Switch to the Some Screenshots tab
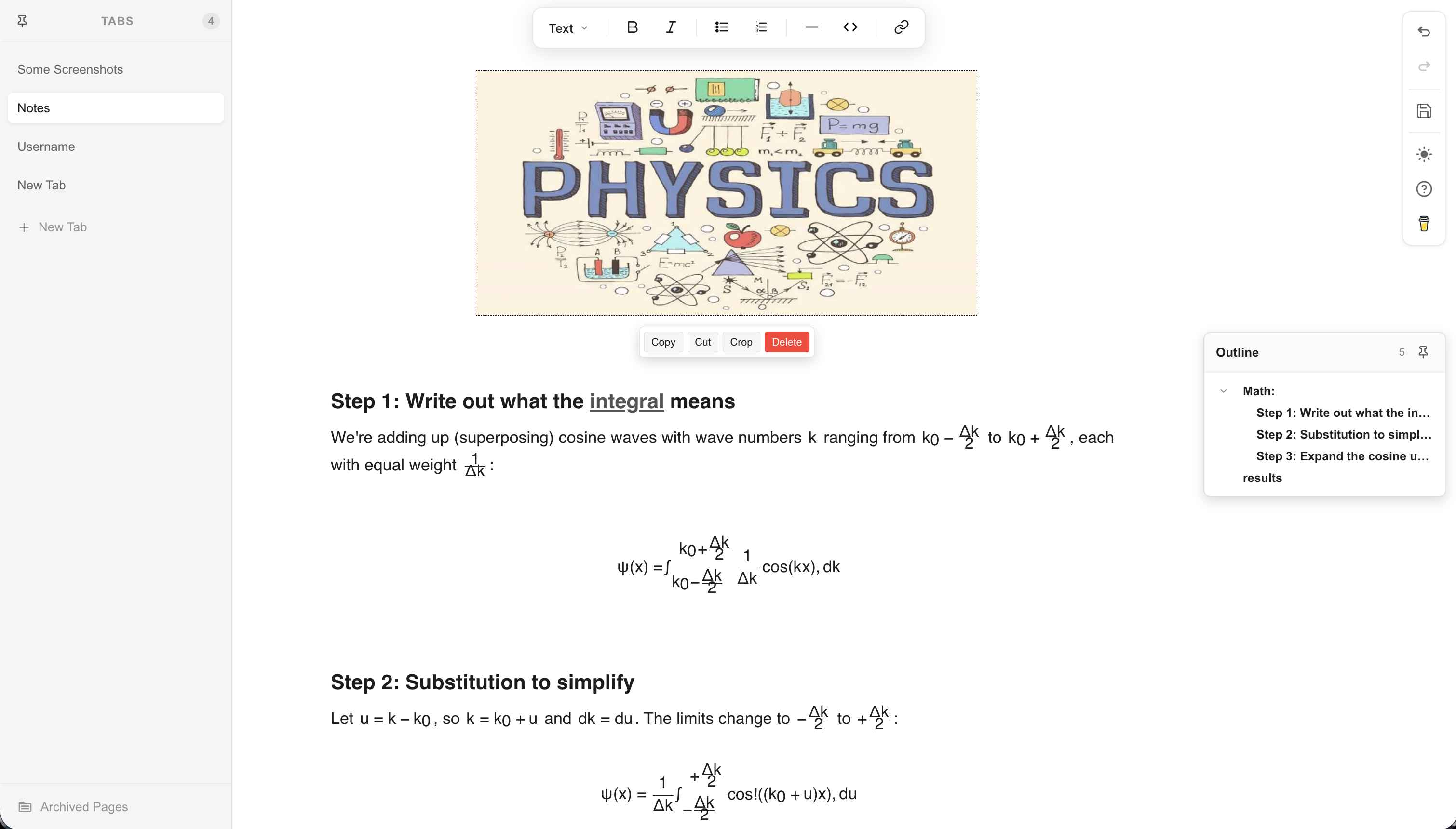Image resolution: width=1456 pixels, height=829 pixels. pyautogui.click(x=70, y=69)
